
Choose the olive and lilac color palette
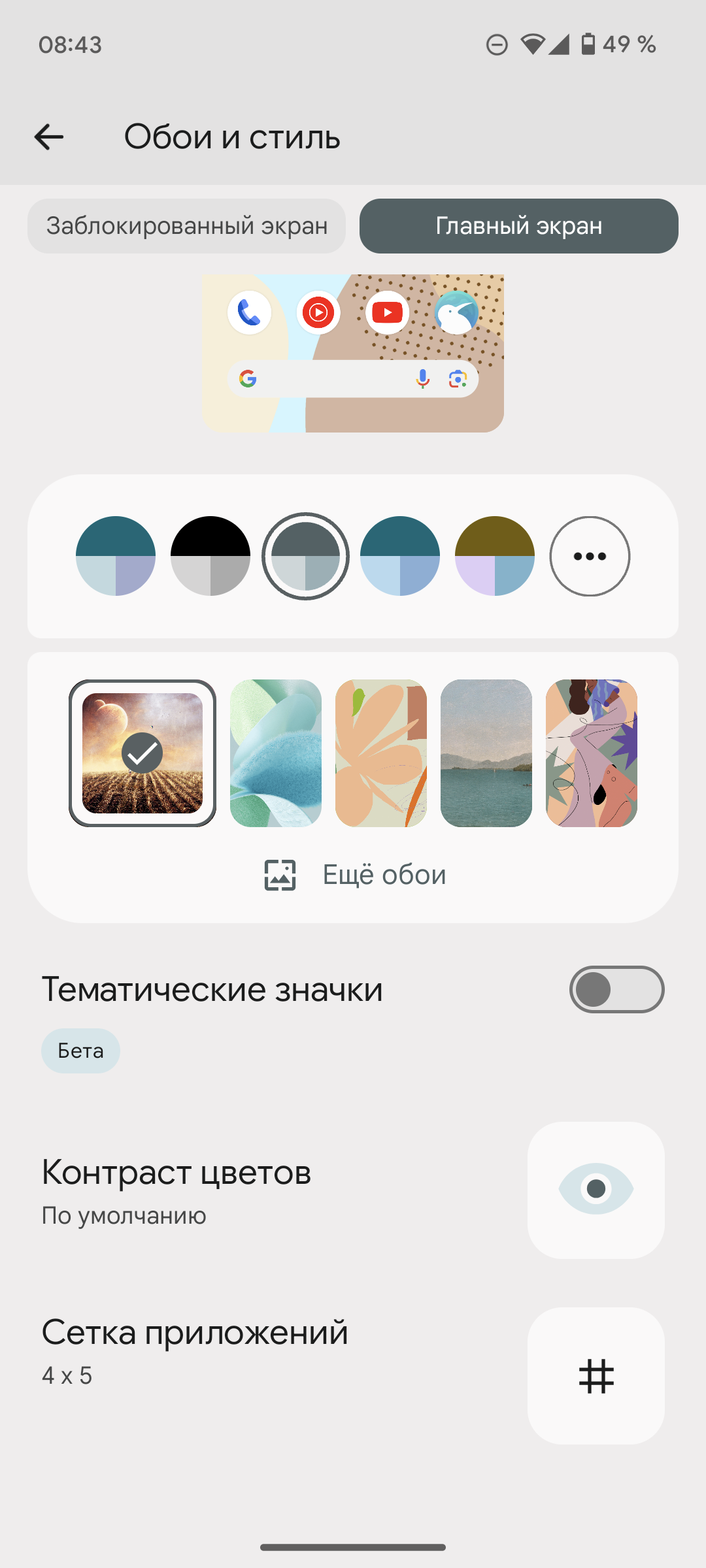click(x=495, y=556)
